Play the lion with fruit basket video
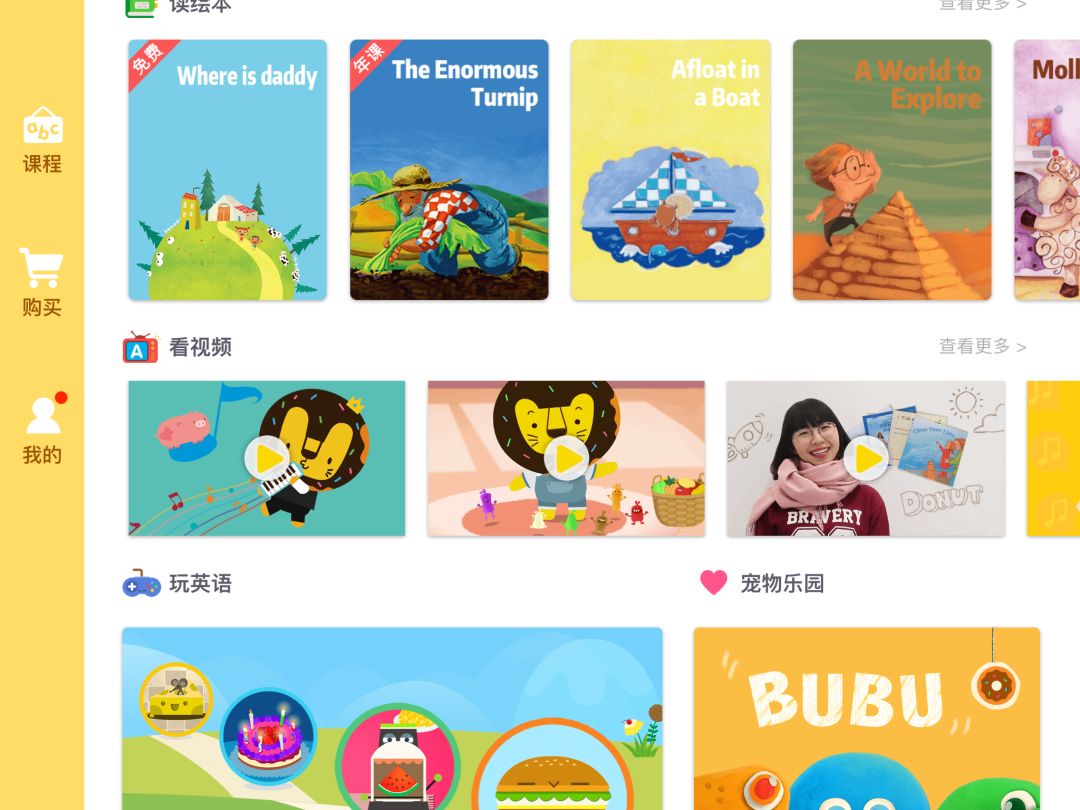This screenshot has height=810, width=1080. click(x=566, y=459)
